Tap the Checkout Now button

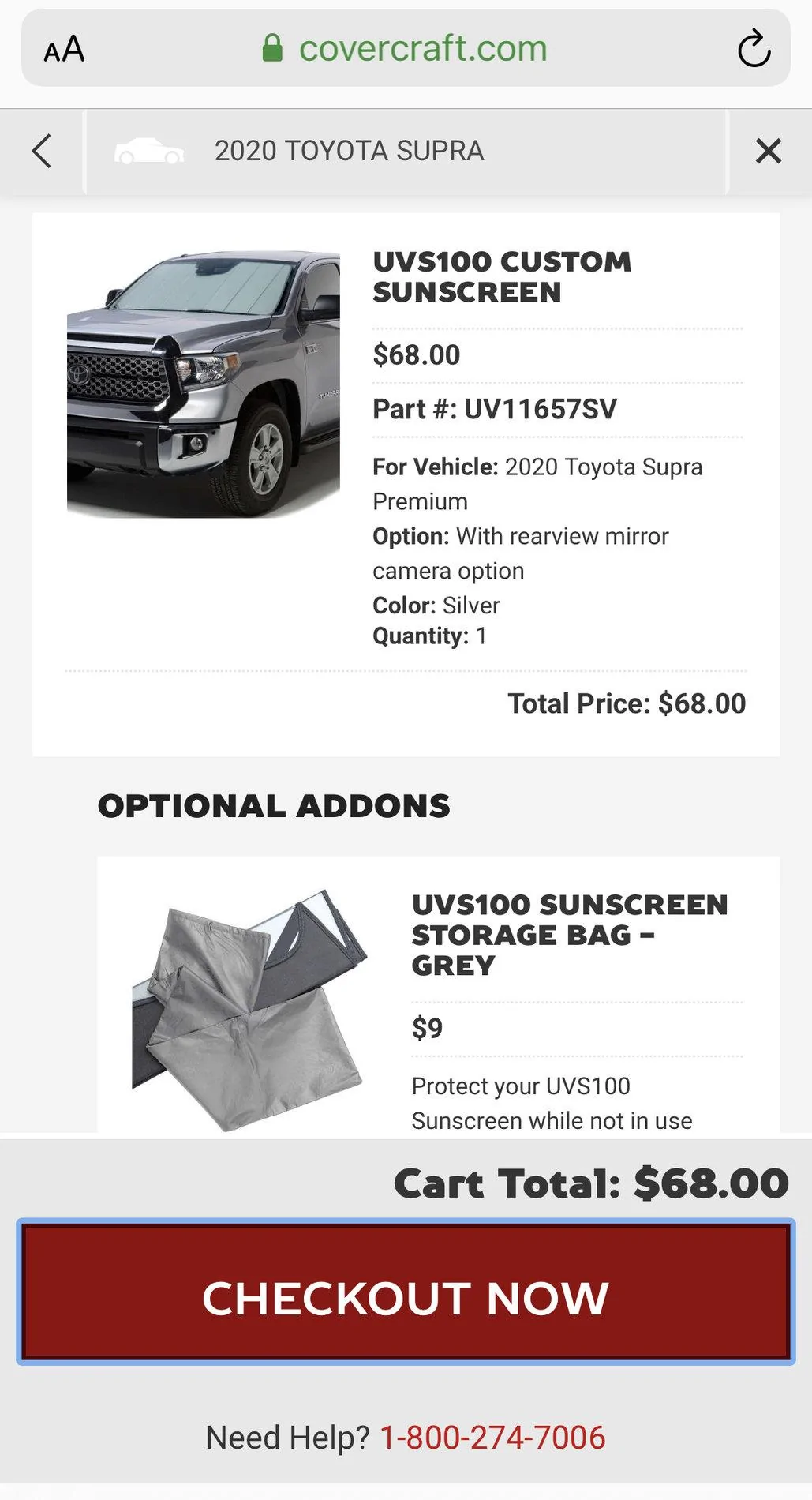pos(406,1292)
